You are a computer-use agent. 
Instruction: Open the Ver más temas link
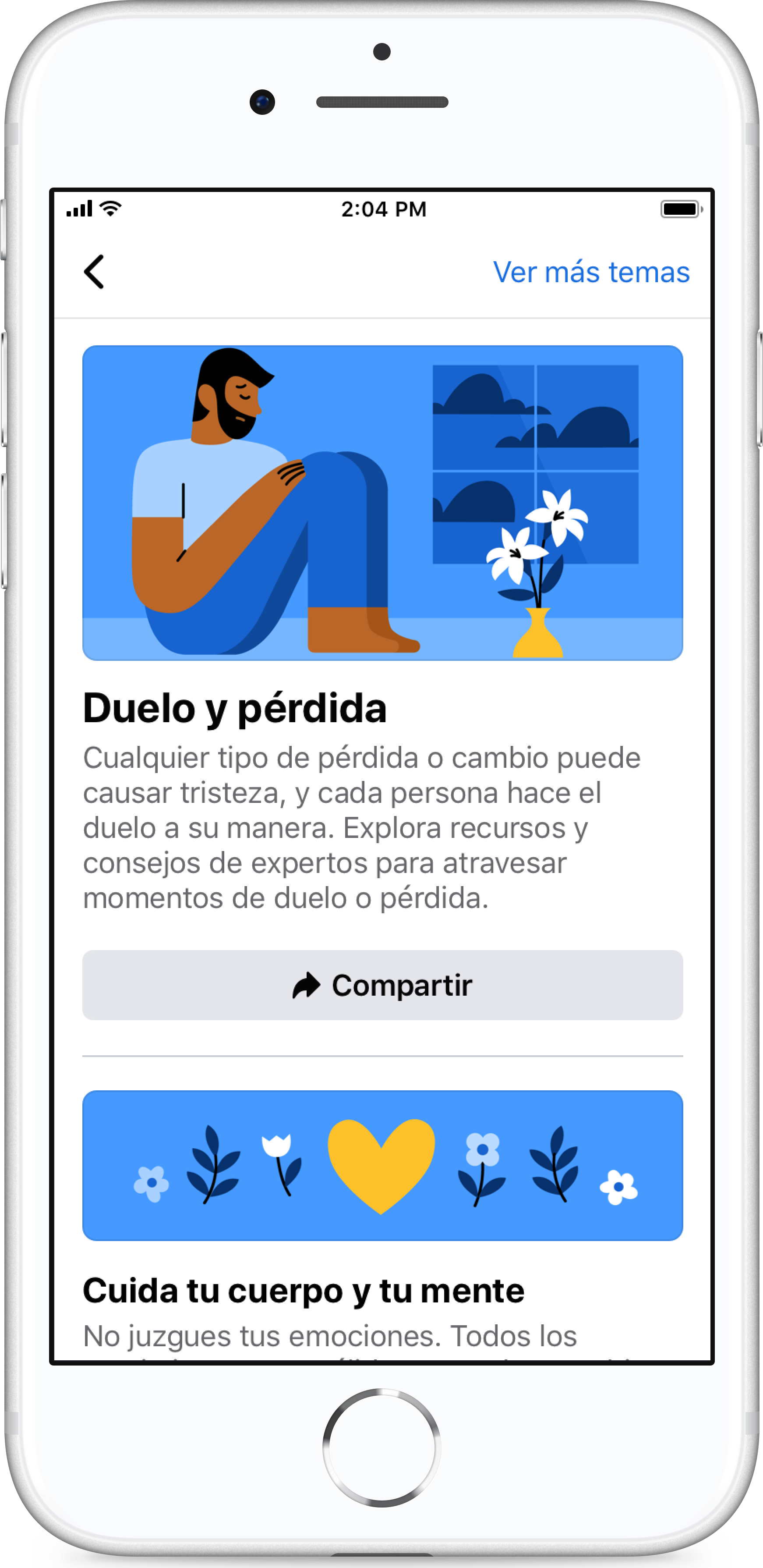pos(591,272)
